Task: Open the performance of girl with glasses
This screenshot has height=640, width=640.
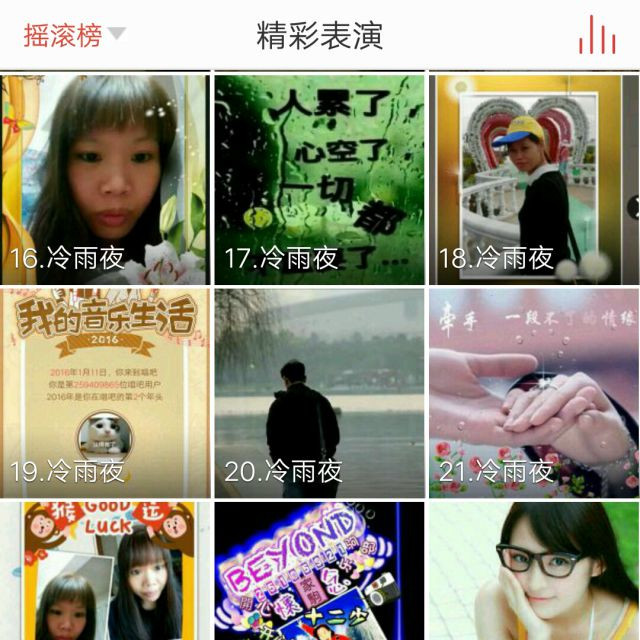Action: pyautogui.click(x=533, y=572)
